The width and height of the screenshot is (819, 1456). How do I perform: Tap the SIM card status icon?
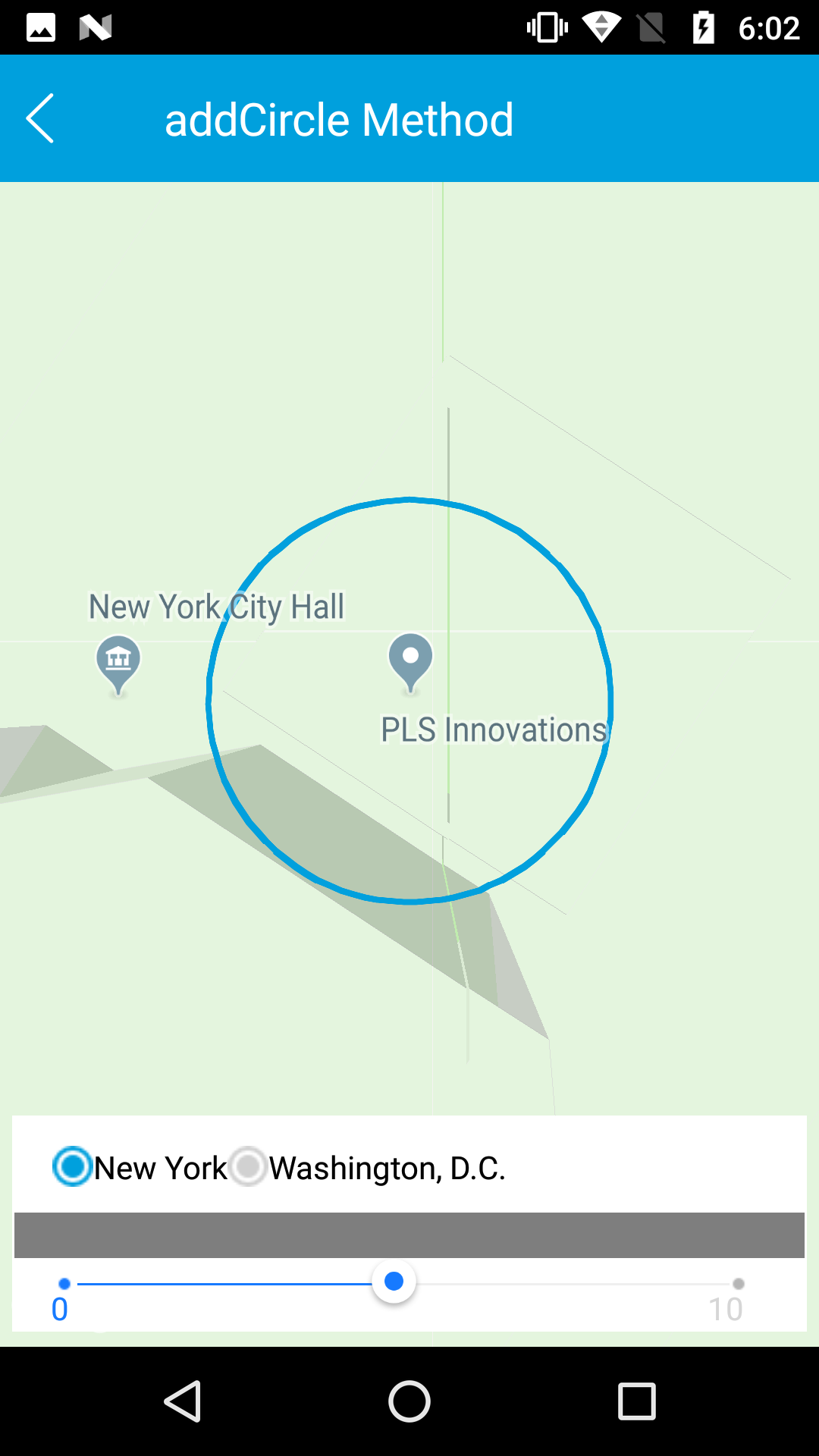click(651, 27)
